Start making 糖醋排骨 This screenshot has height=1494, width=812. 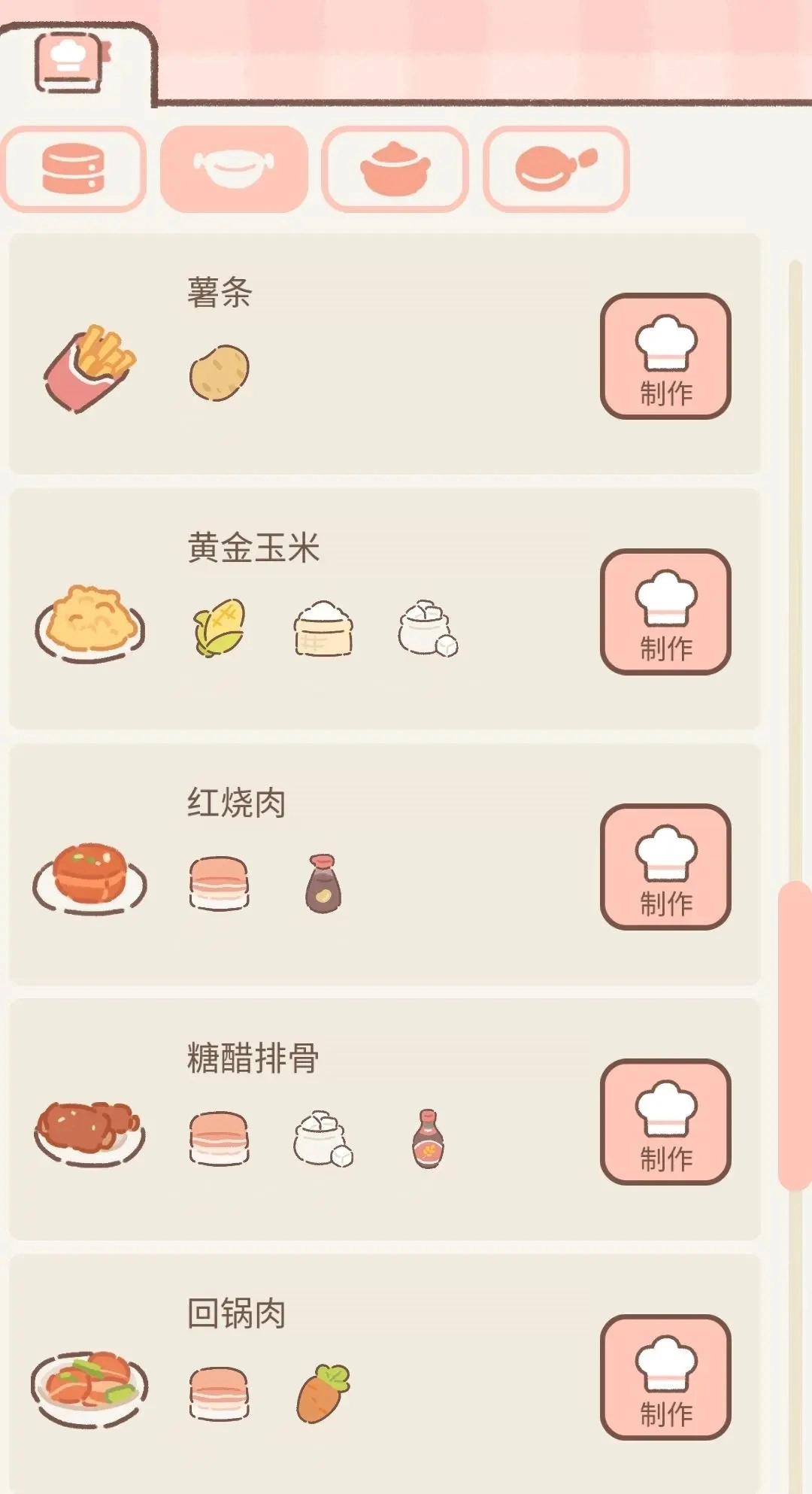pyautogui.click(x=665, y=1122)
